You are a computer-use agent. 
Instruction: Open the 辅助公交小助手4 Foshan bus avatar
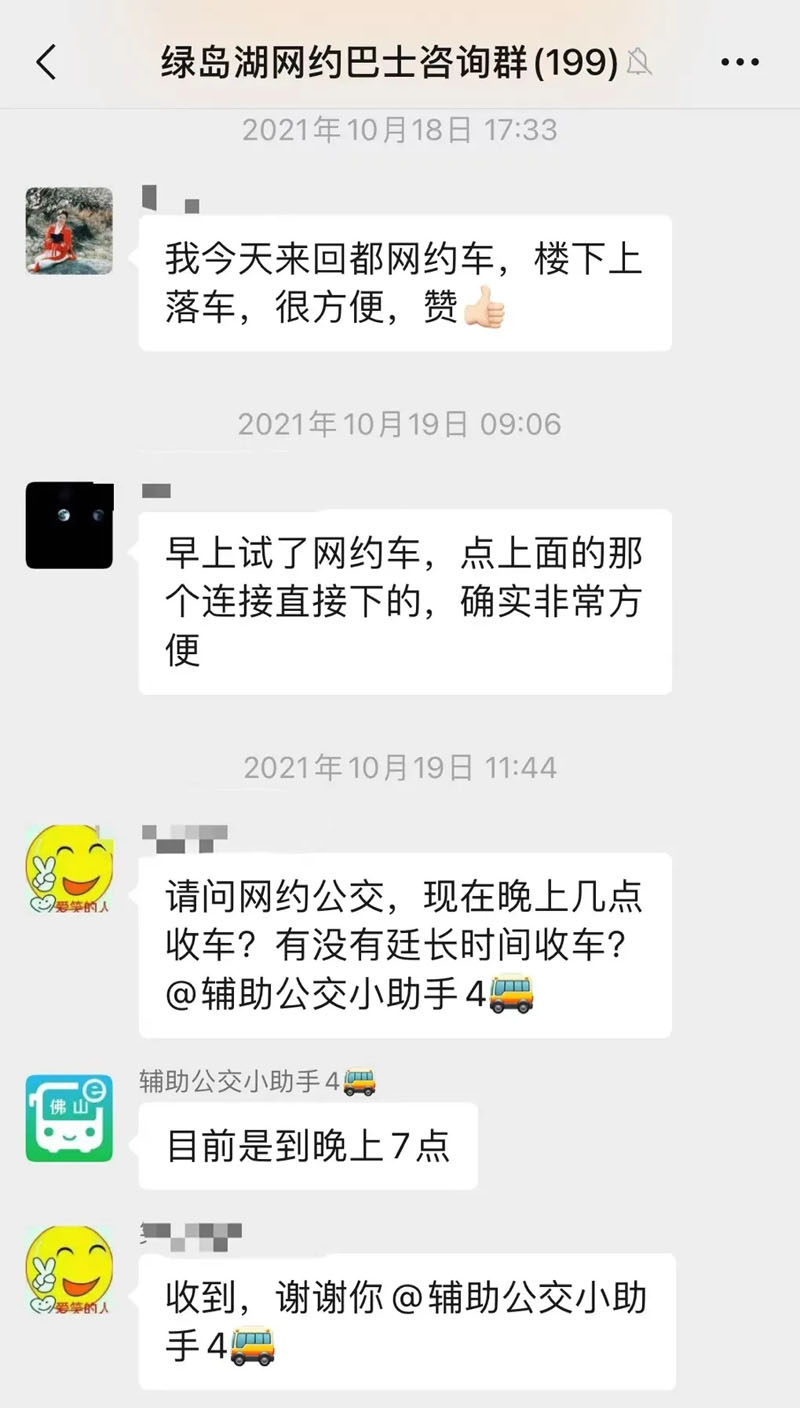click(69, 1118)
